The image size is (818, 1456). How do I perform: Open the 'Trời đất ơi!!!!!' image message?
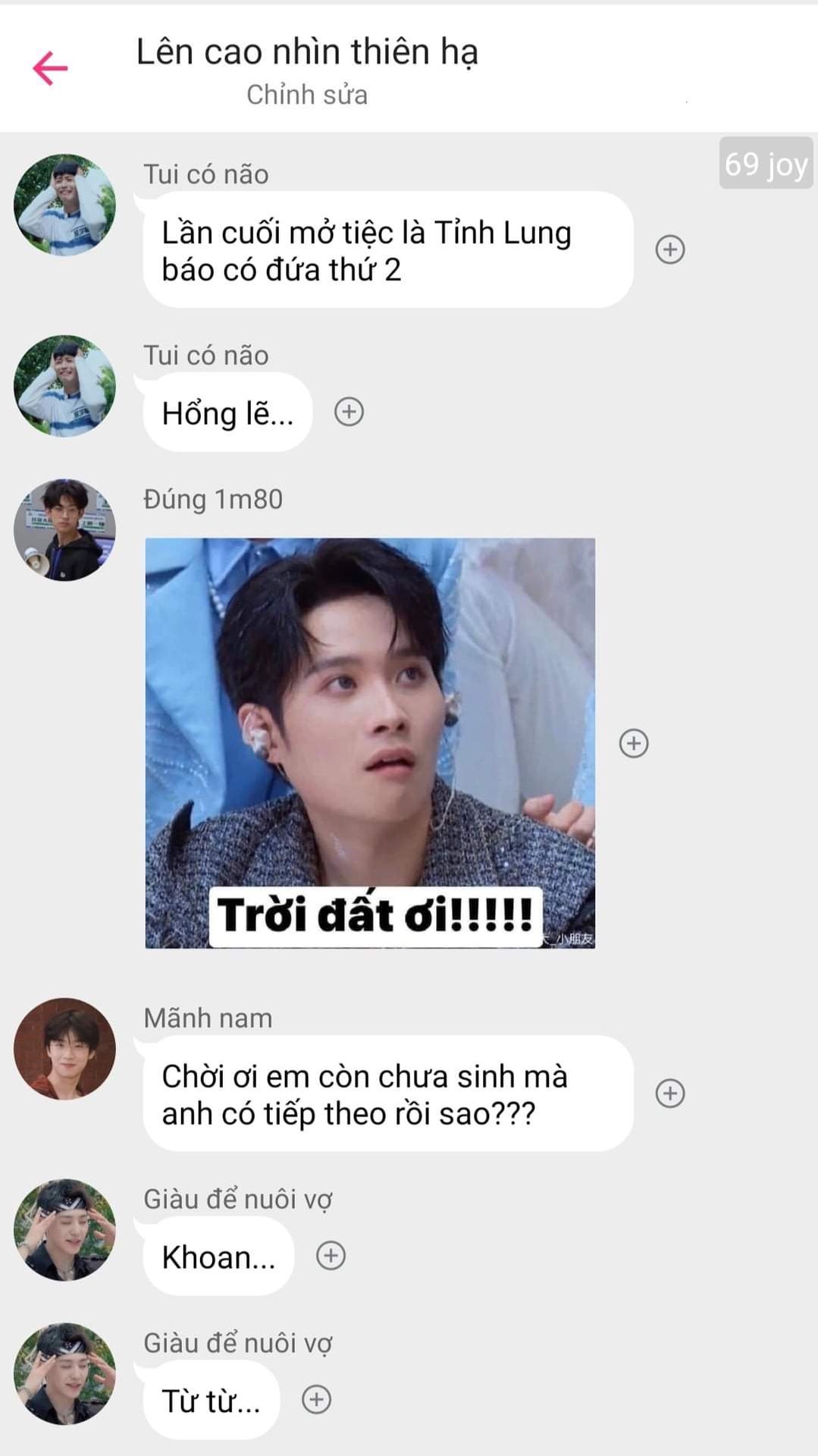pyautogui.click(x=370, y=743)
